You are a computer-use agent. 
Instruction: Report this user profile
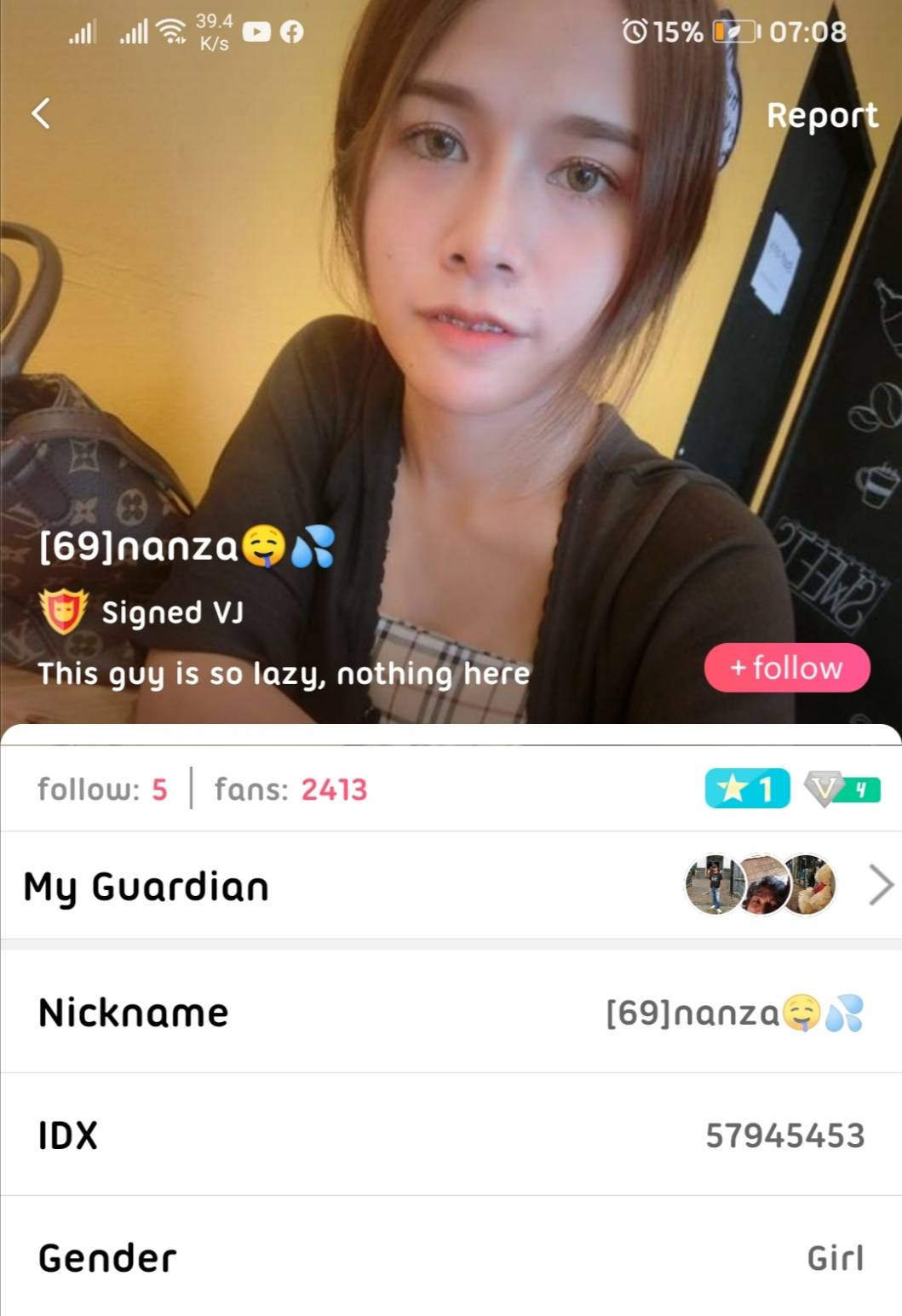coord(821,116)
